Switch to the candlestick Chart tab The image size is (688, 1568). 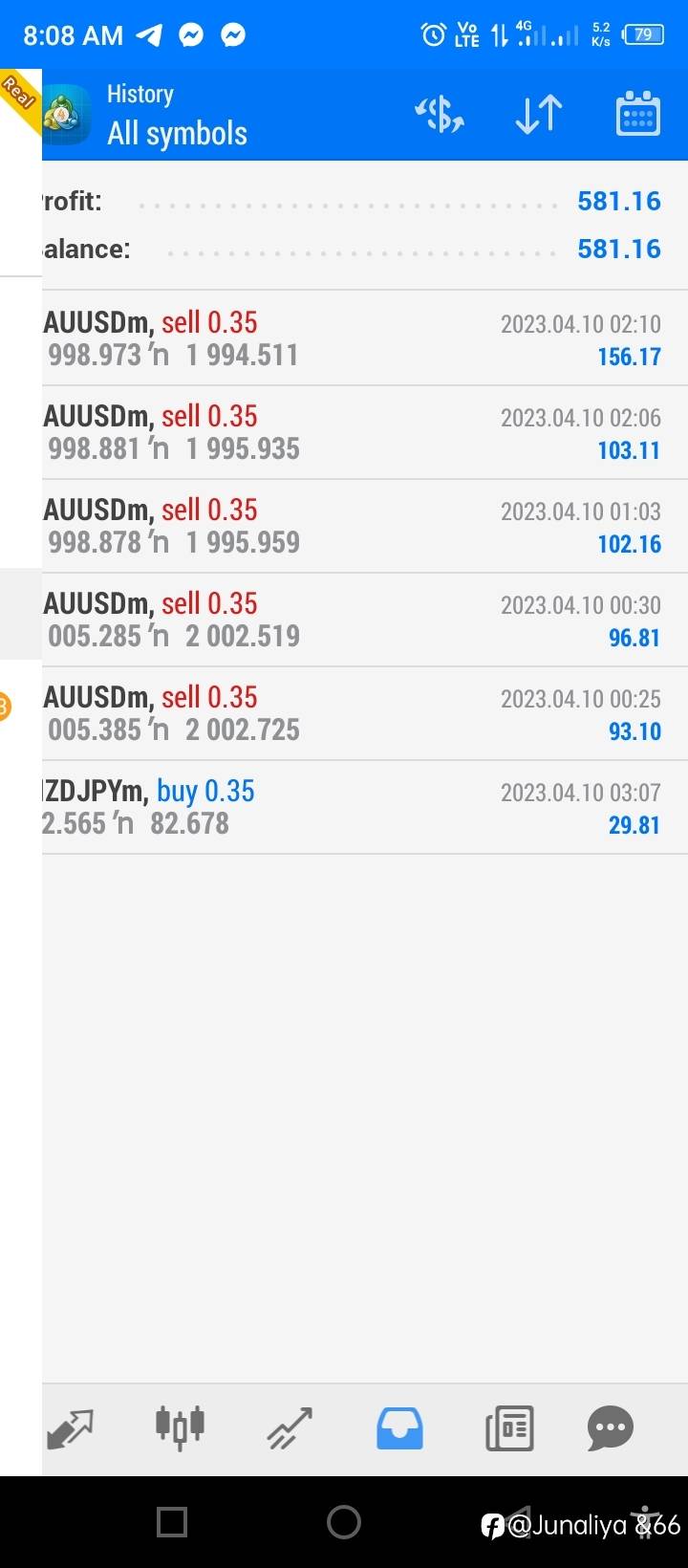pyautogui.click(x=180, y=1428)
